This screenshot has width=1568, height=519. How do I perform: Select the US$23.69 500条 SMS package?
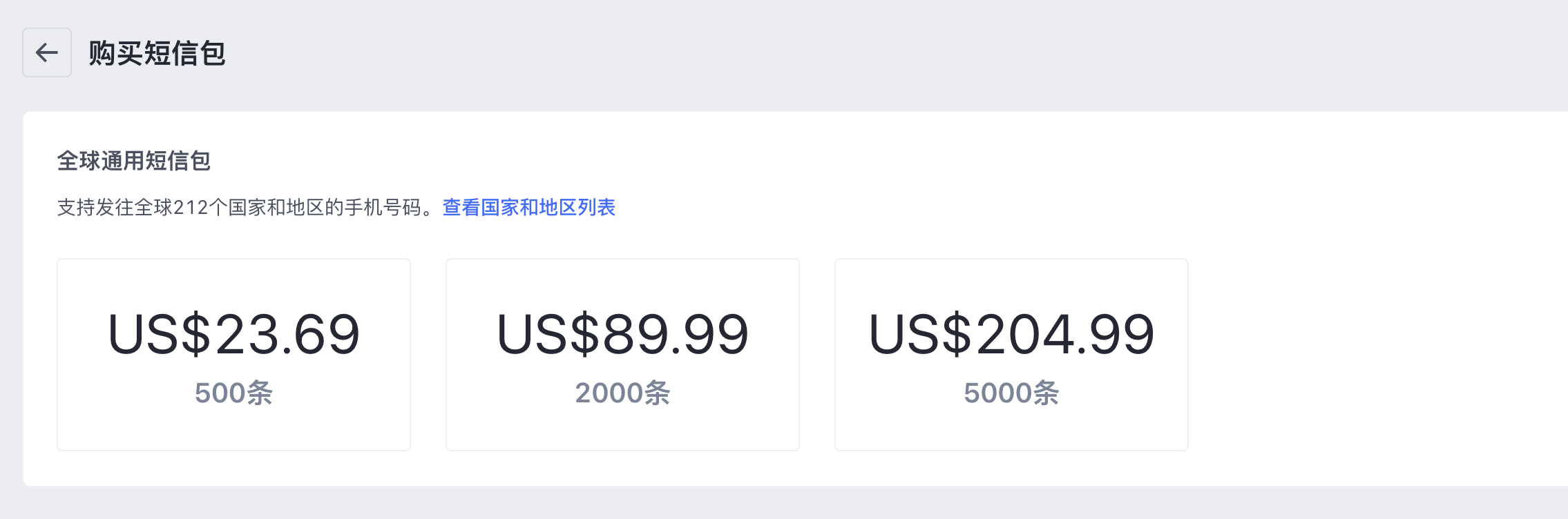(233, 355)
